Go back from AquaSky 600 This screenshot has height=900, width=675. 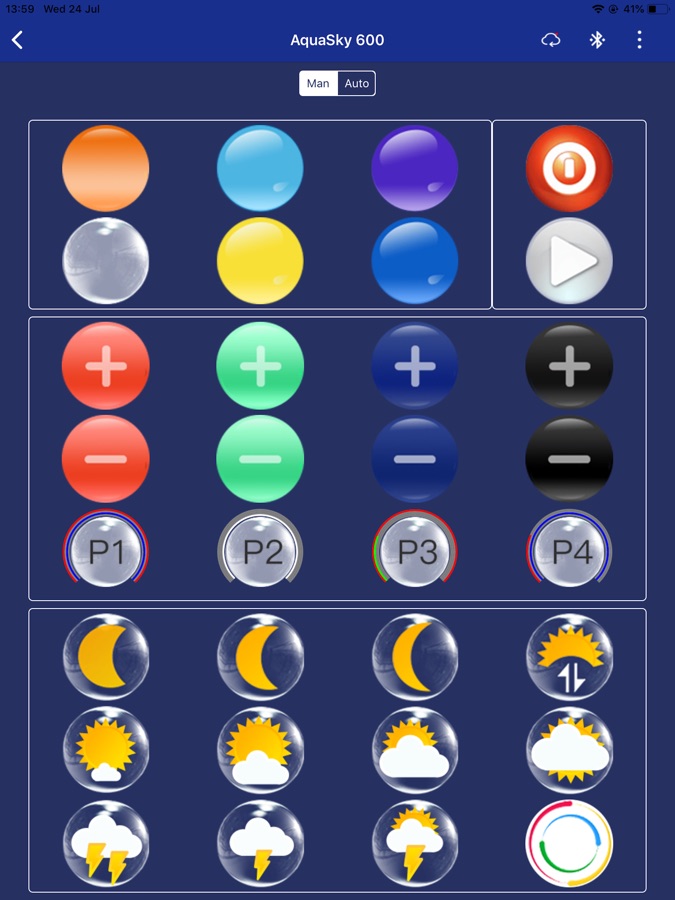click(17, 40)
